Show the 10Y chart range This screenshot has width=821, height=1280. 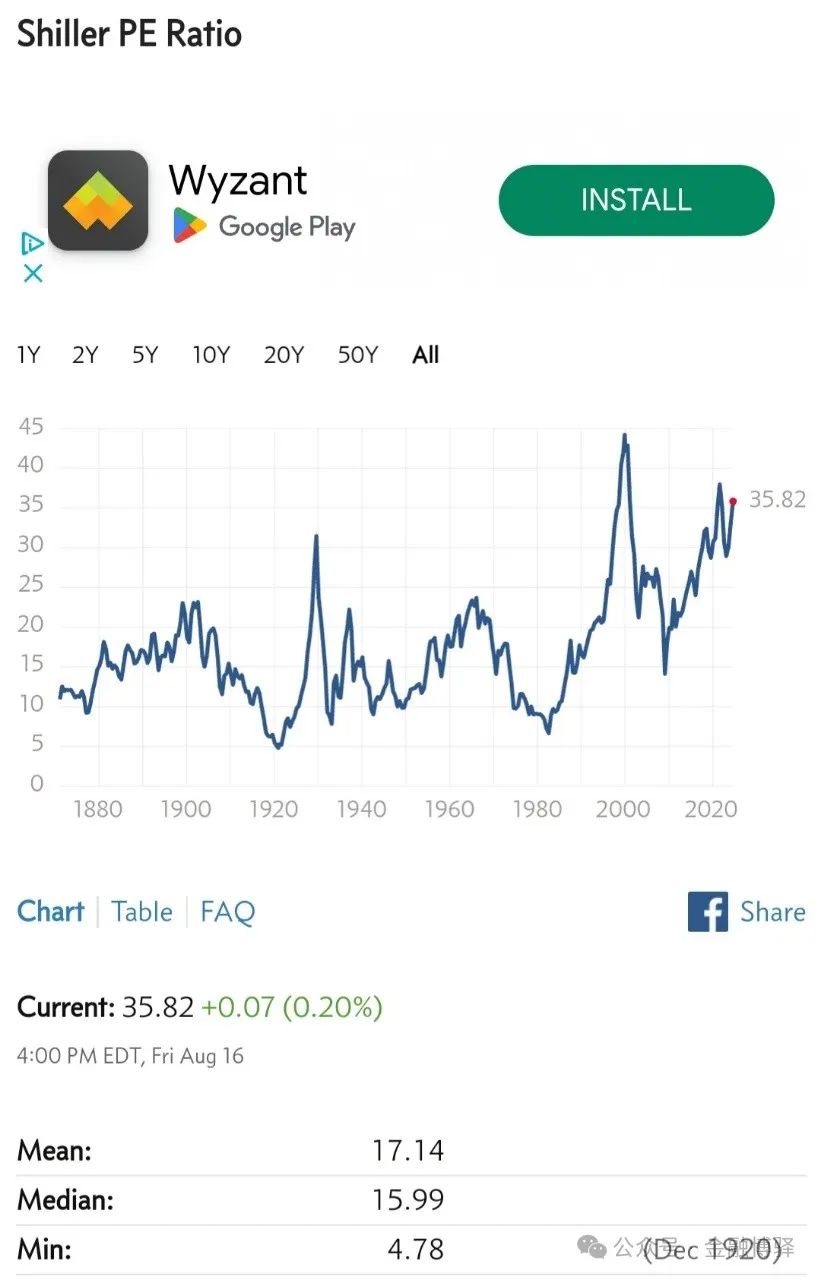211,355
